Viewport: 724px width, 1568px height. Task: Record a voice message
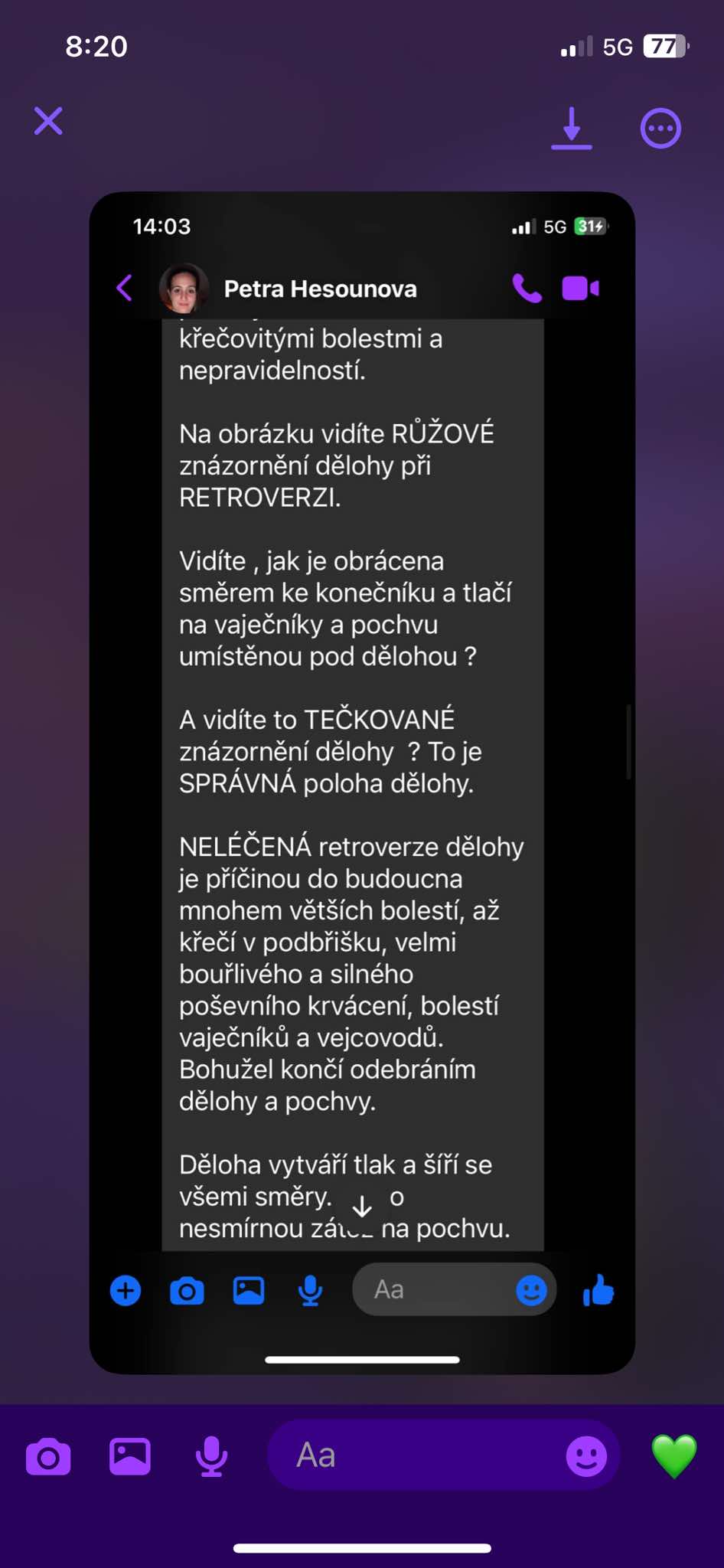211,1455
